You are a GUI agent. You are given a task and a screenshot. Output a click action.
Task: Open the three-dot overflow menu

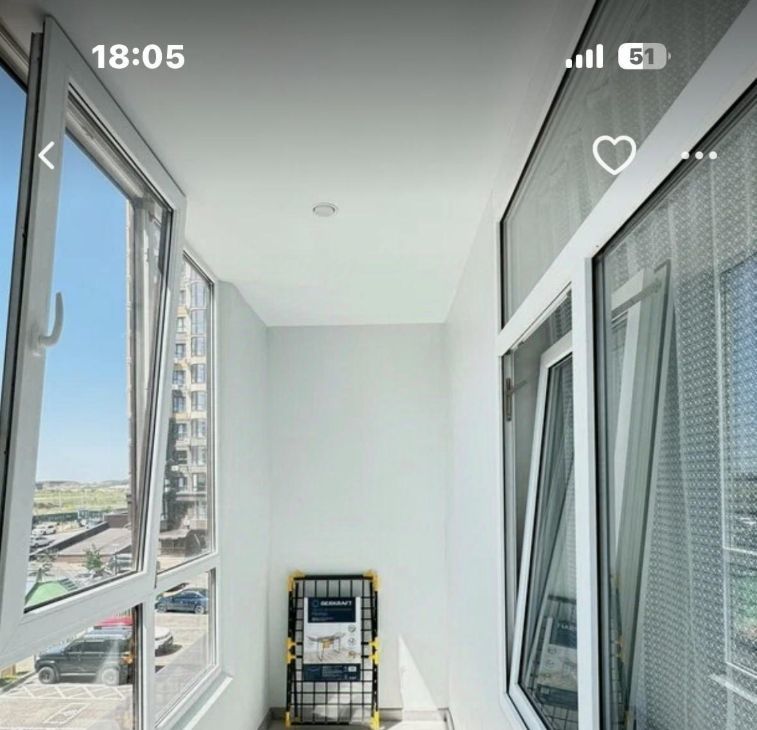(x=699, y=155)
